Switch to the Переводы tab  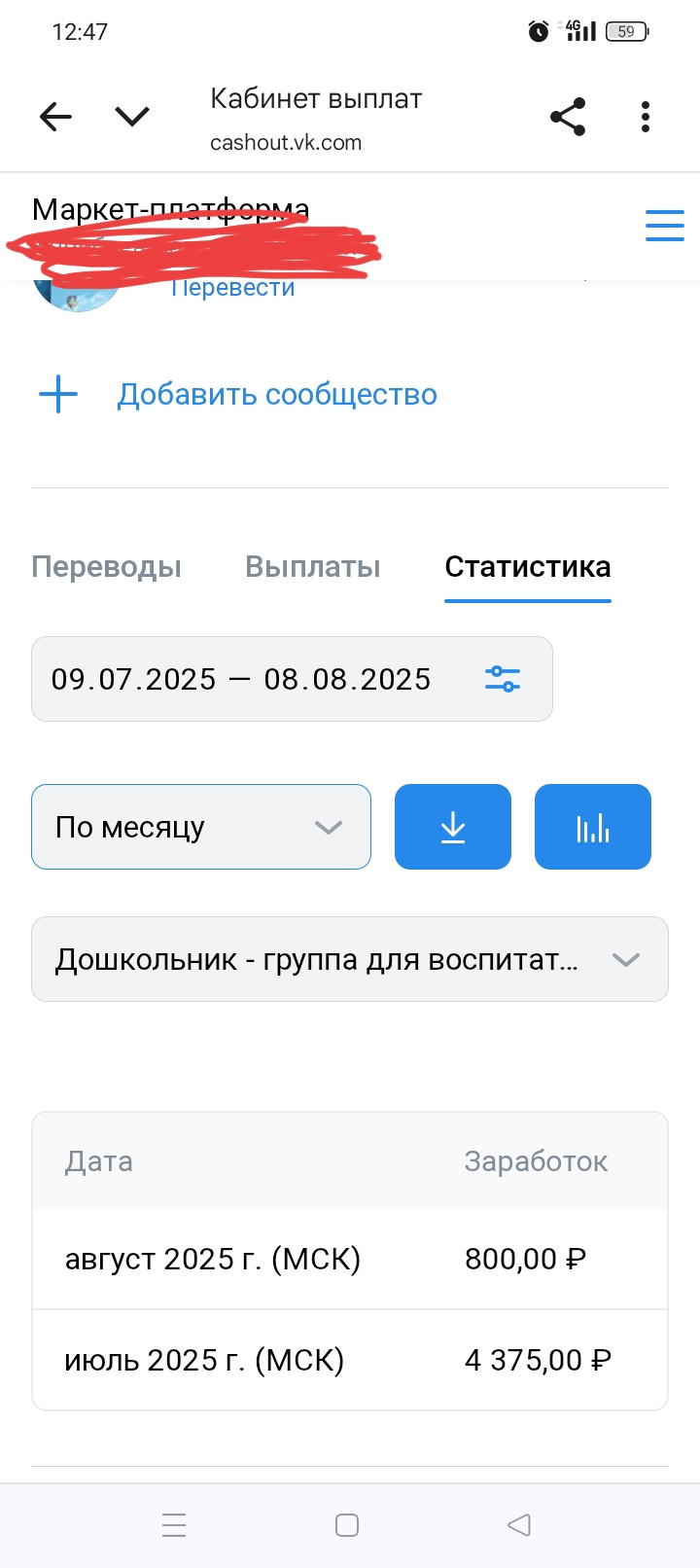pos(107,567)
